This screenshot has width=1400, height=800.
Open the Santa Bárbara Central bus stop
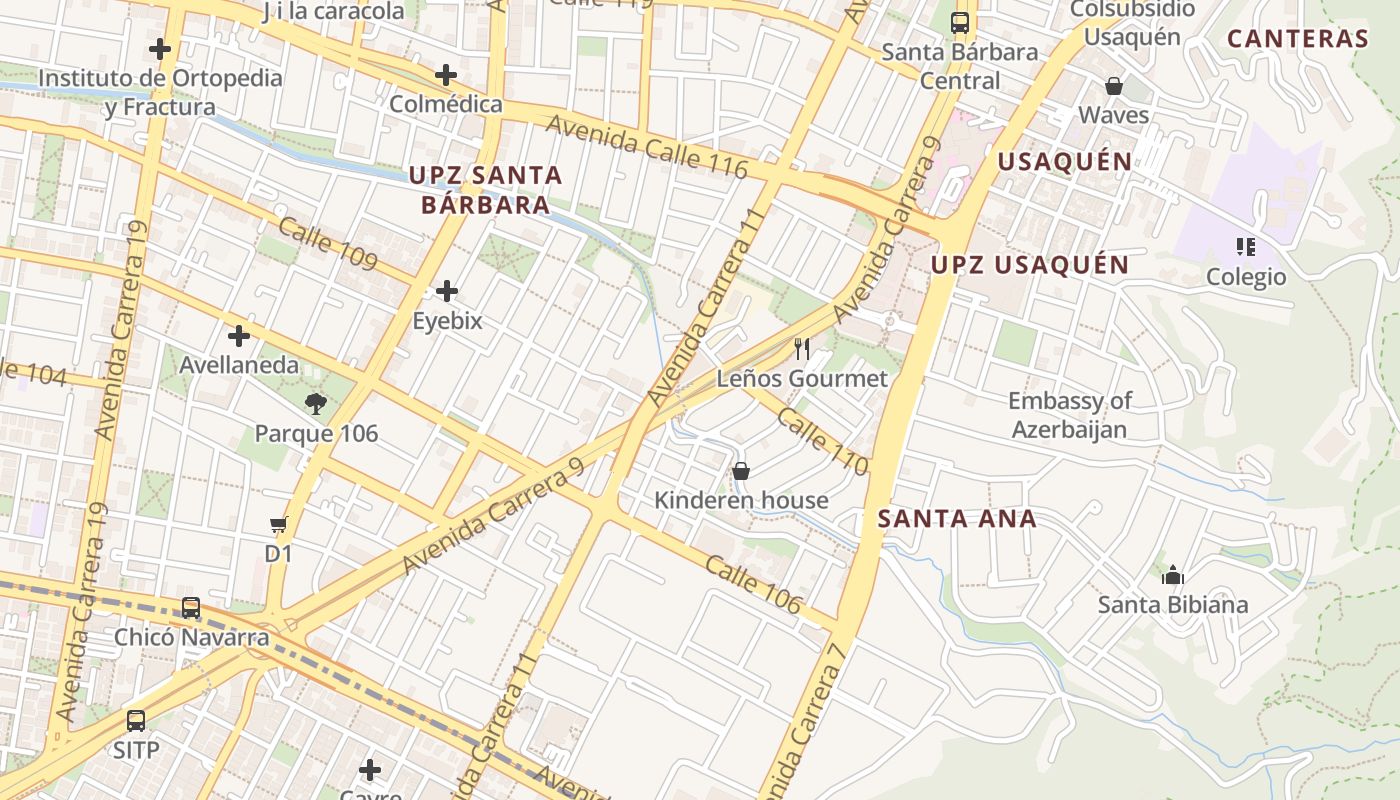pos(960,22)
